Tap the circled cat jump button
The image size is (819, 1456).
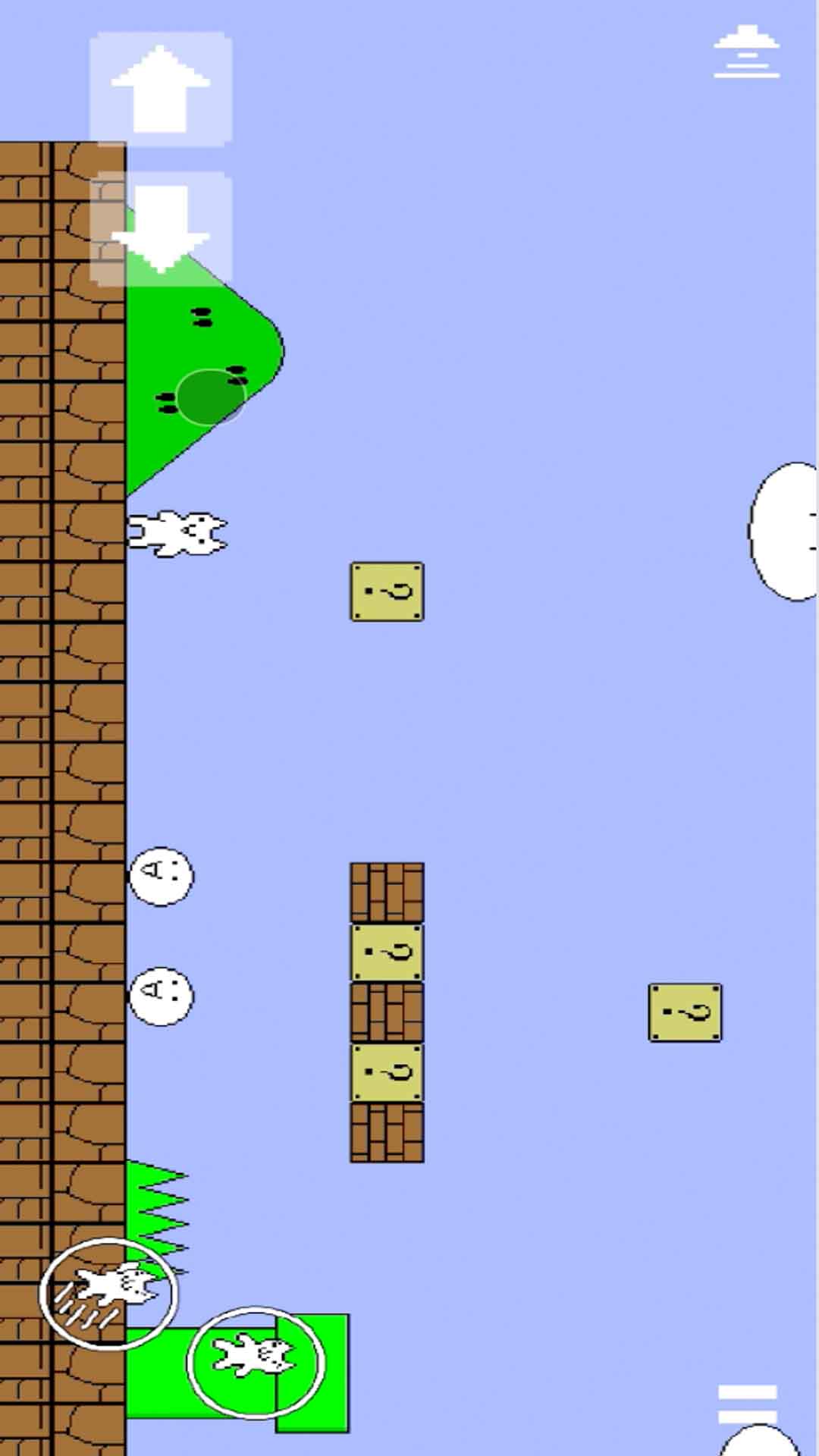tap(256, 1363)
